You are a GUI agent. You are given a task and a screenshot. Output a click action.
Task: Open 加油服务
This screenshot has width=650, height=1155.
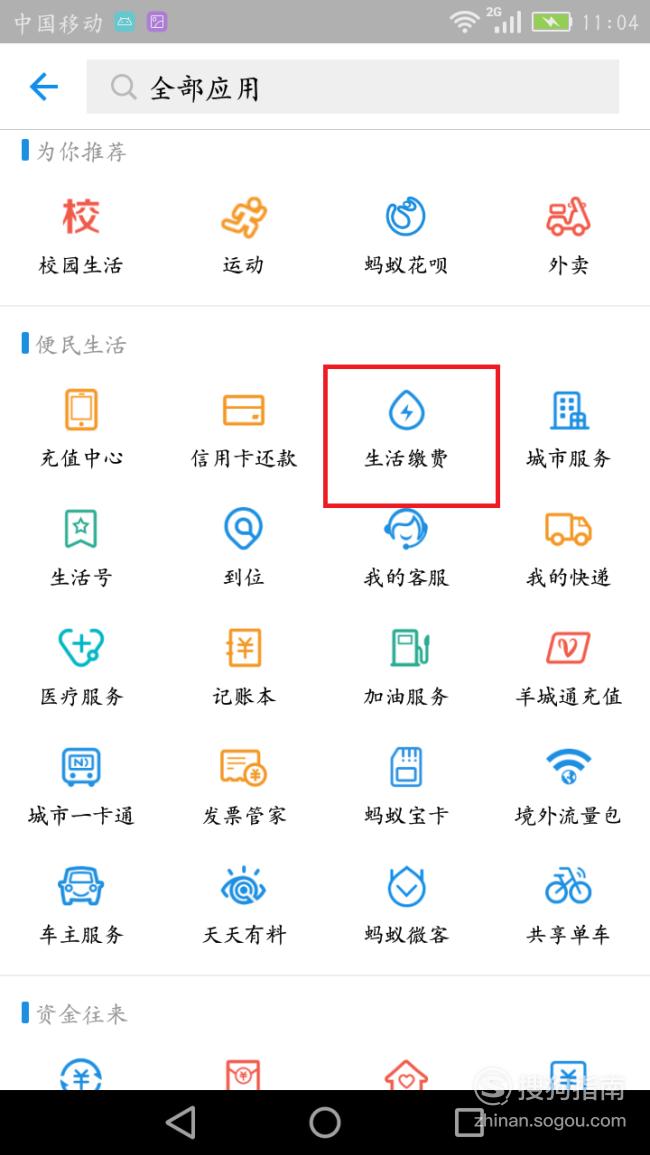pos(406,667)
